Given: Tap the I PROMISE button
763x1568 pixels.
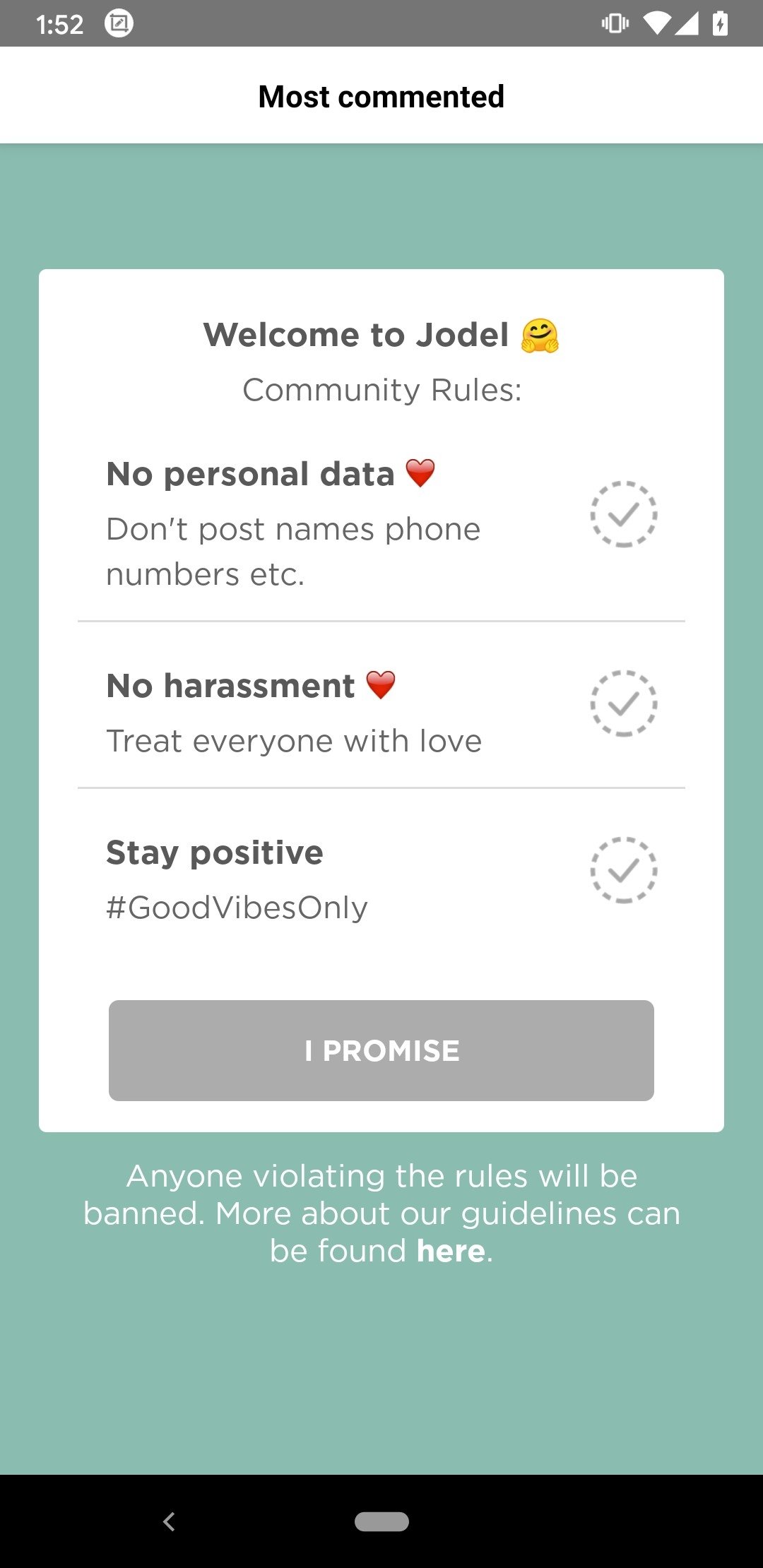Looking at the screenshot, I should click(x=381, y=1050).
